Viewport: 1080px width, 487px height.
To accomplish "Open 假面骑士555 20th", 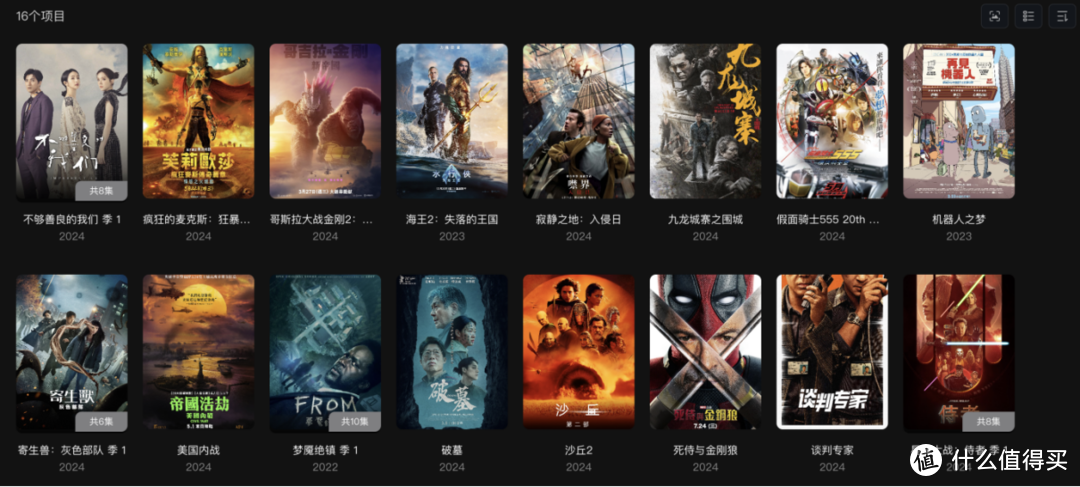I will [x=832, y=121].
